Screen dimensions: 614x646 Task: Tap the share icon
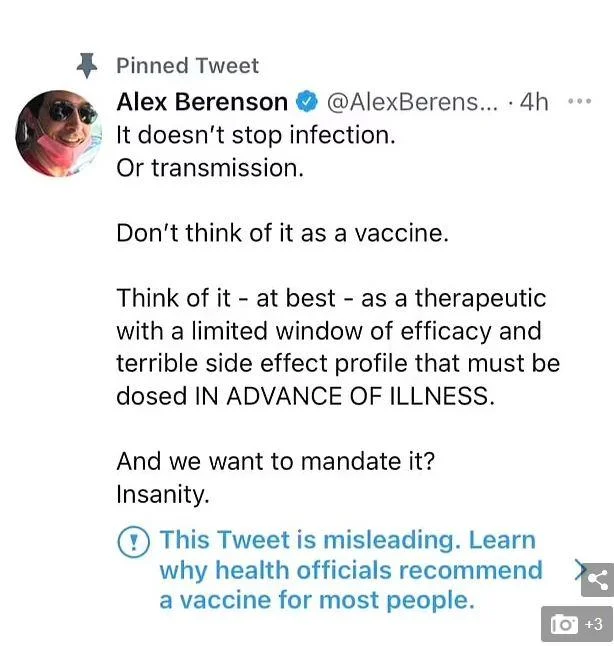(597, 578)
